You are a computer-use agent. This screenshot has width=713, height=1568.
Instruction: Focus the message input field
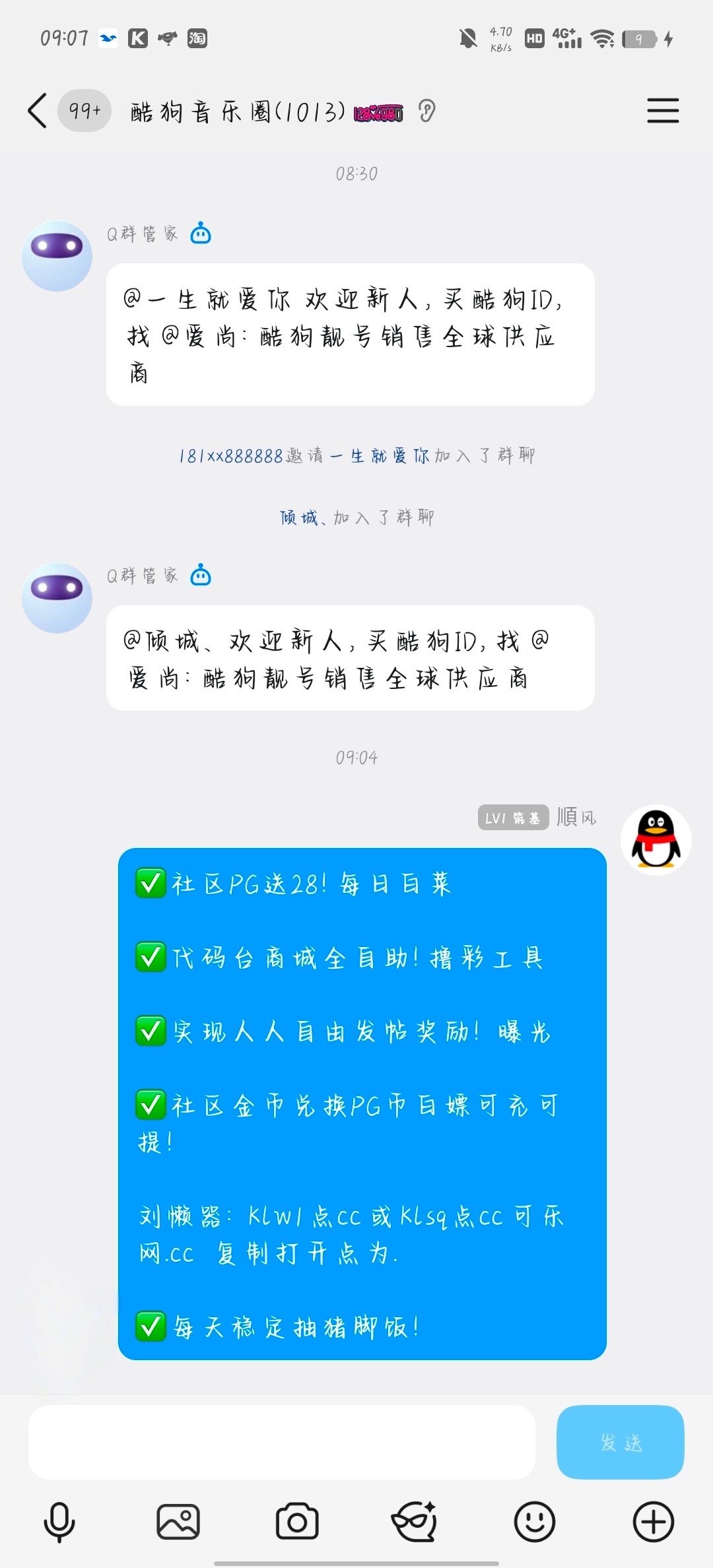(281, 1442)
